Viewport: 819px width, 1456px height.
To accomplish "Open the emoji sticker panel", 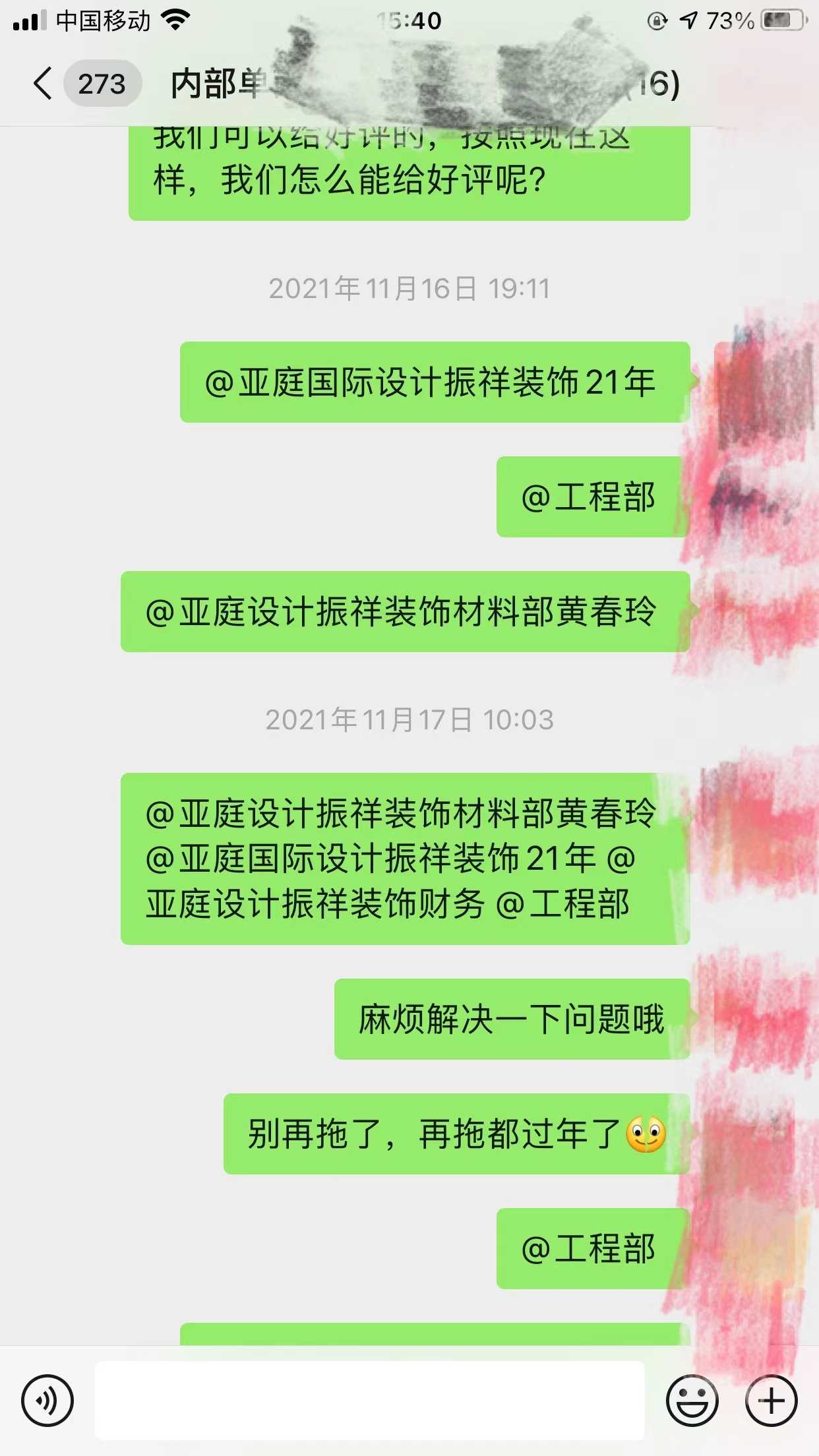I will [x=692, y=1400].
